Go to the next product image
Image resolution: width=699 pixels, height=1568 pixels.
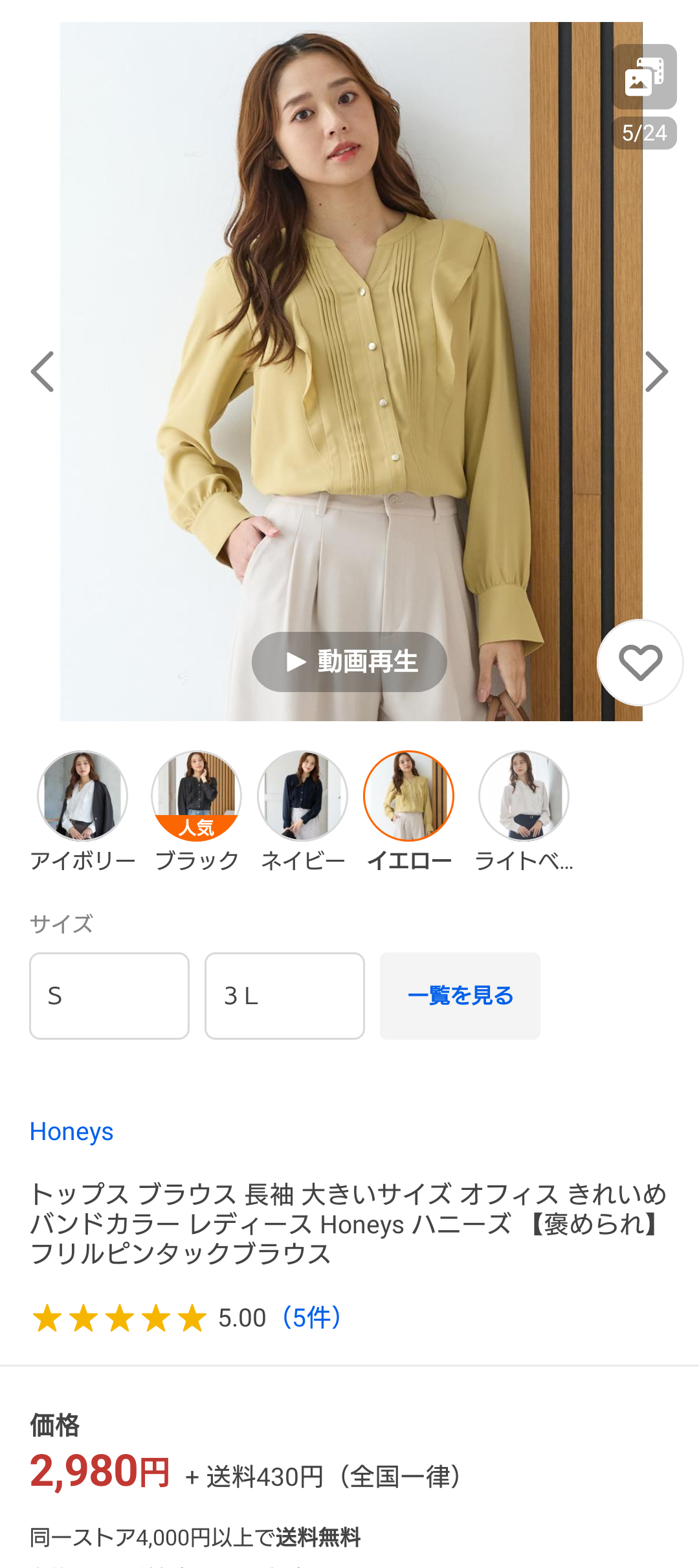[656, 372]
